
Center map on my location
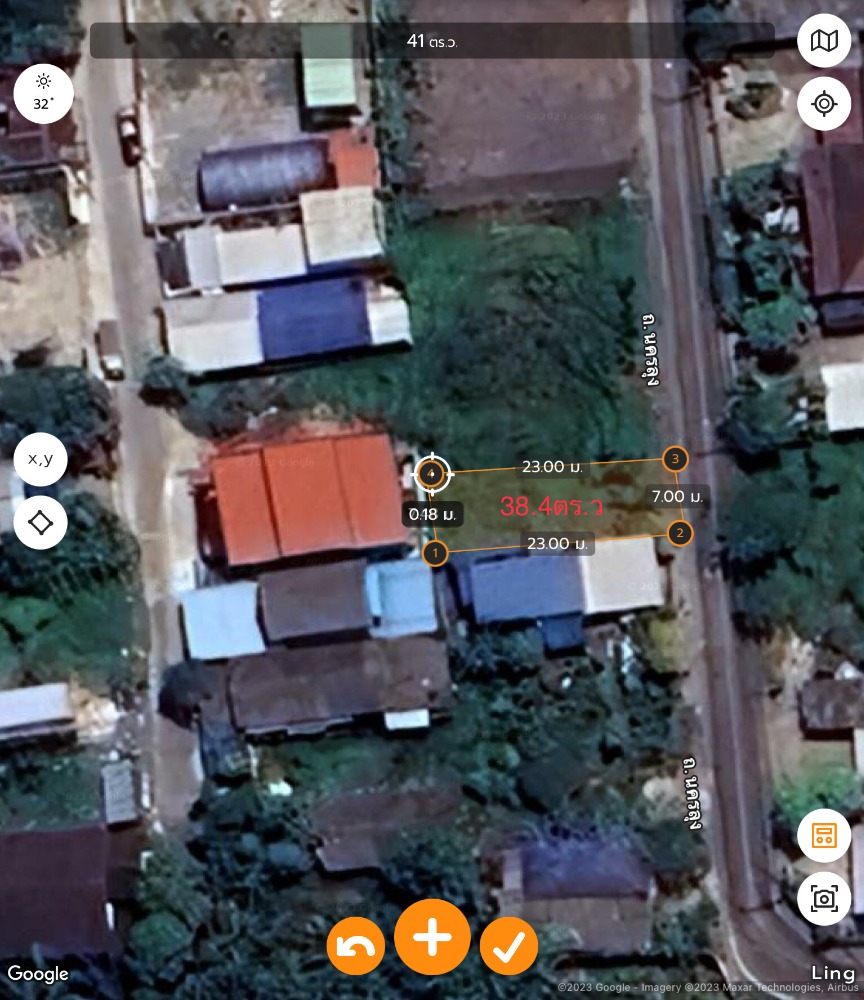click(x=824, y=103)
